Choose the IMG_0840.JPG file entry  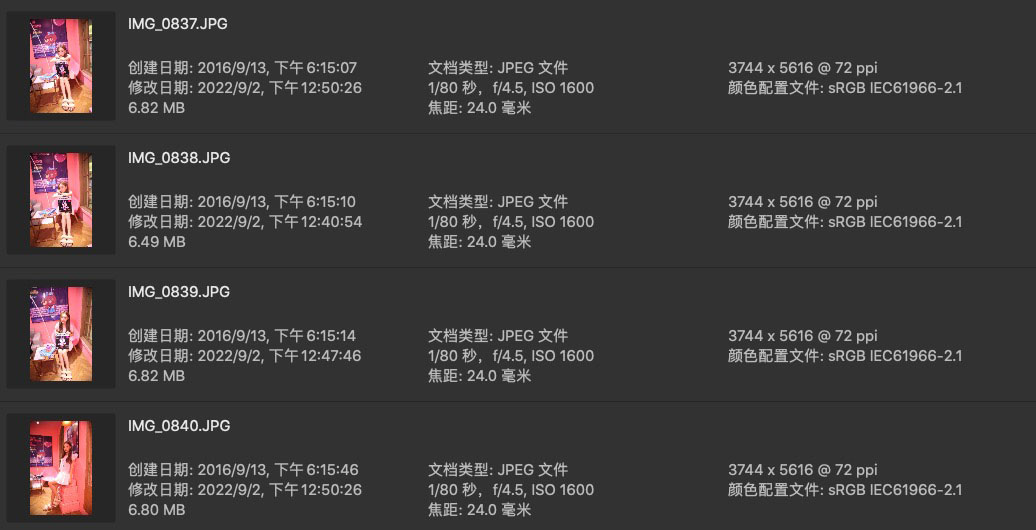click(179, 426)
